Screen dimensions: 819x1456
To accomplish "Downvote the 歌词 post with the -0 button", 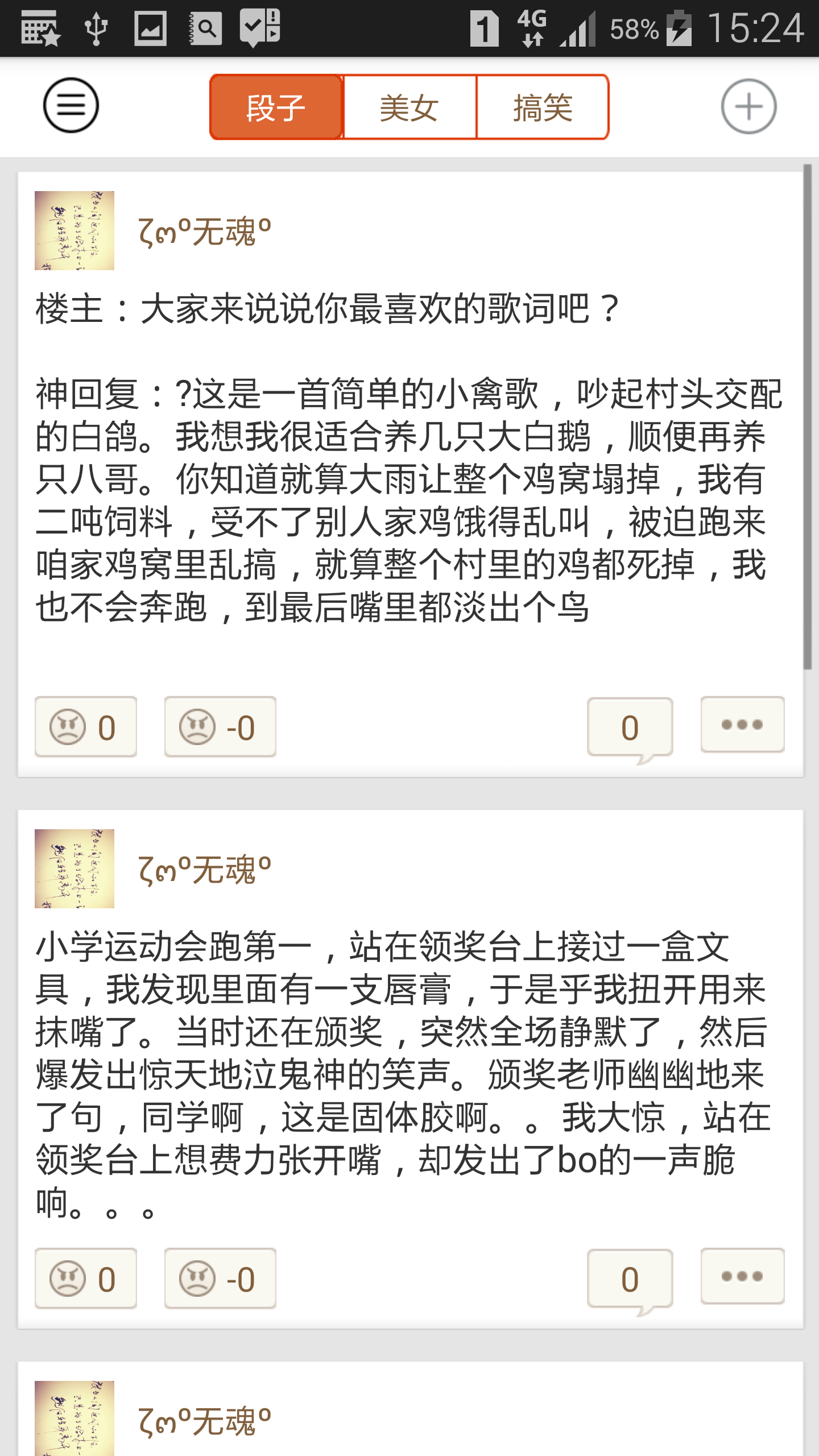I will tap(220, 727).
